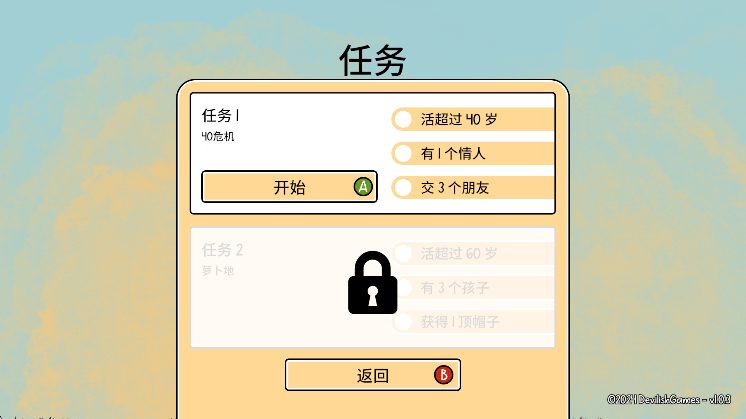The image size is (746, 419).
Task: Go back using the 返回 button
Action: [372, 375]
